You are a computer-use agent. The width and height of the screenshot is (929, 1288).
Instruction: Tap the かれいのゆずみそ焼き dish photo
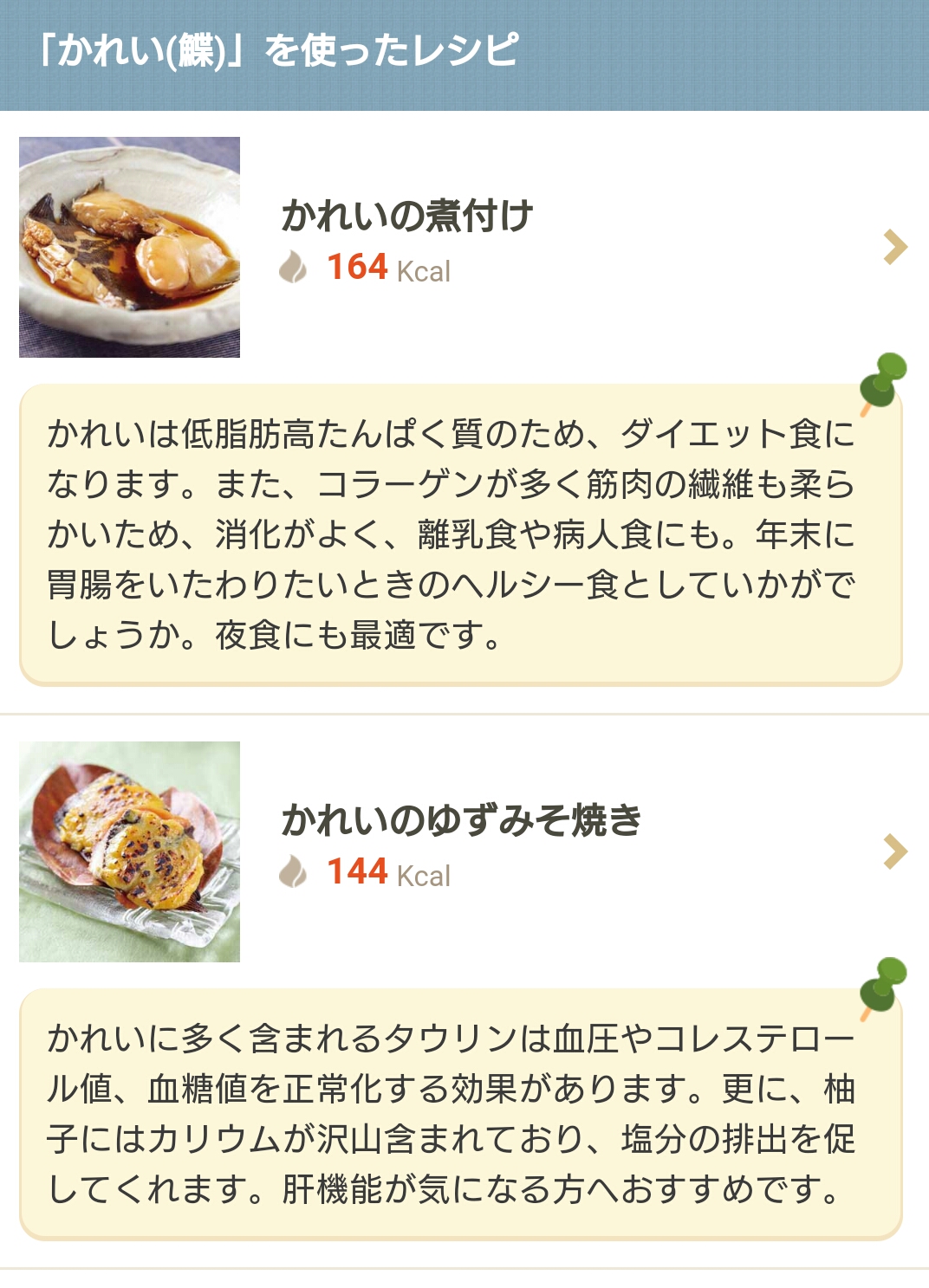click(x=130, y=851)
